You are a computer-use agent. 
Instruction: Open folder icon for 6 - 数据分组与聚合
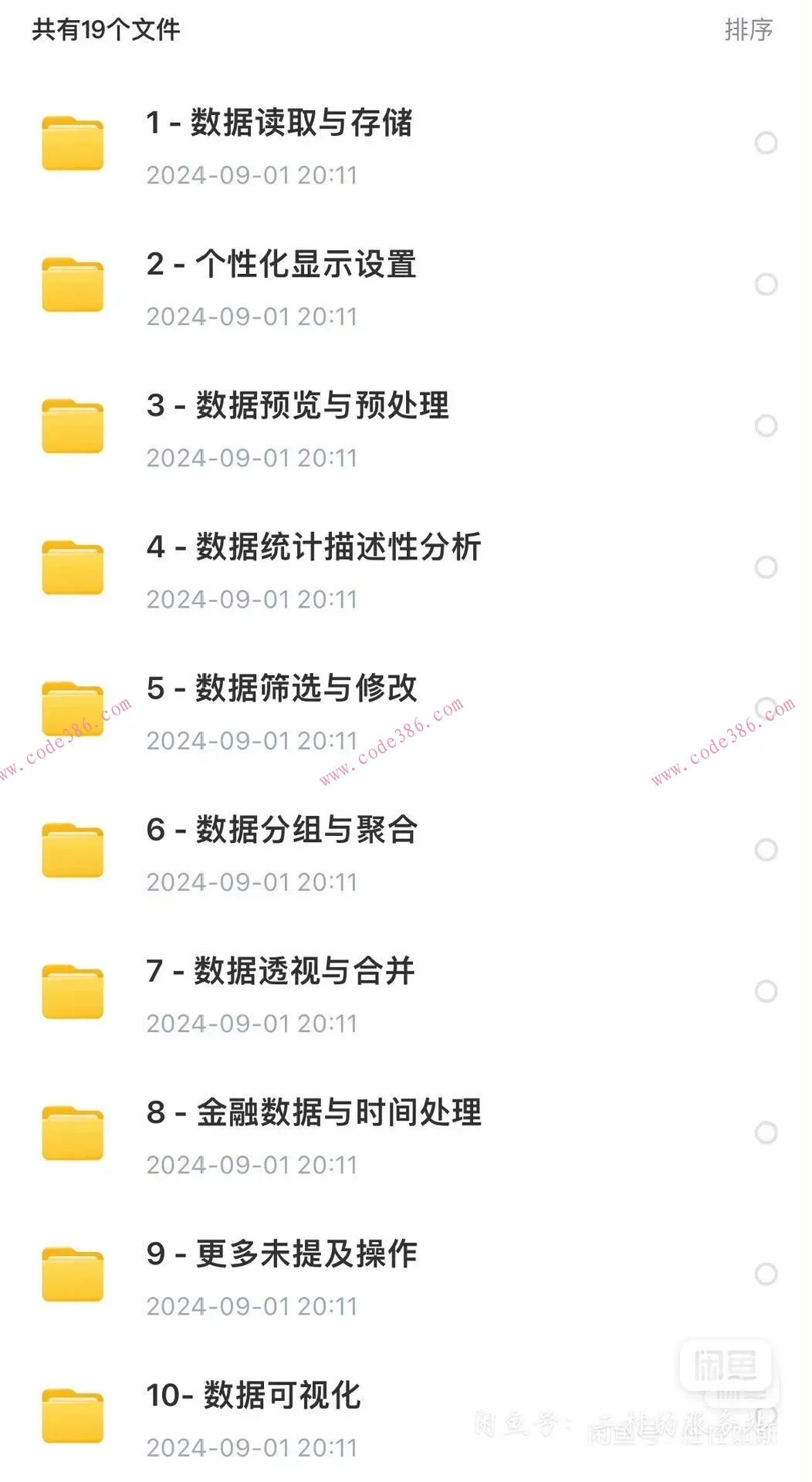[x=73, y=849]
